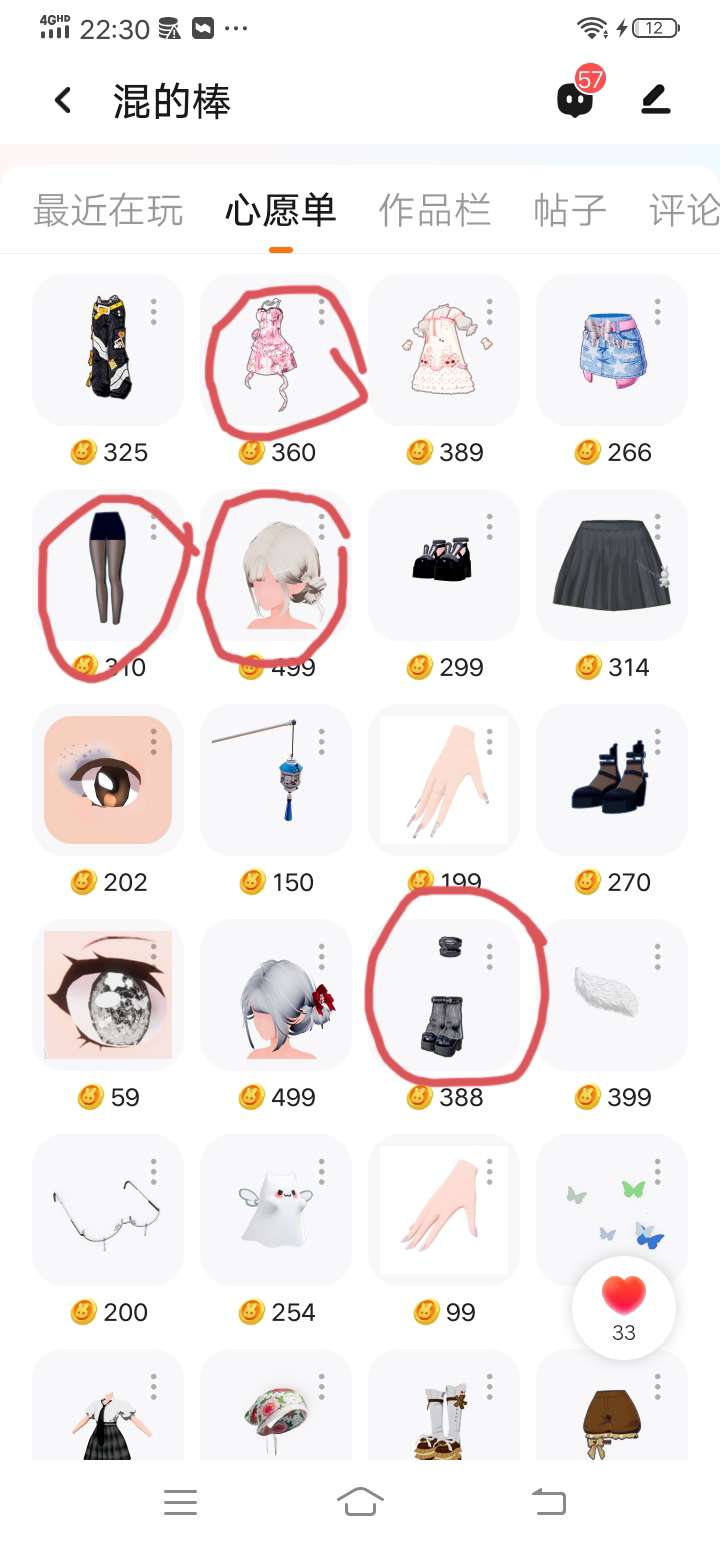Screen dimensions: 720x1544
Task: Open the 帖子 tab
Action: pos(570,210)
